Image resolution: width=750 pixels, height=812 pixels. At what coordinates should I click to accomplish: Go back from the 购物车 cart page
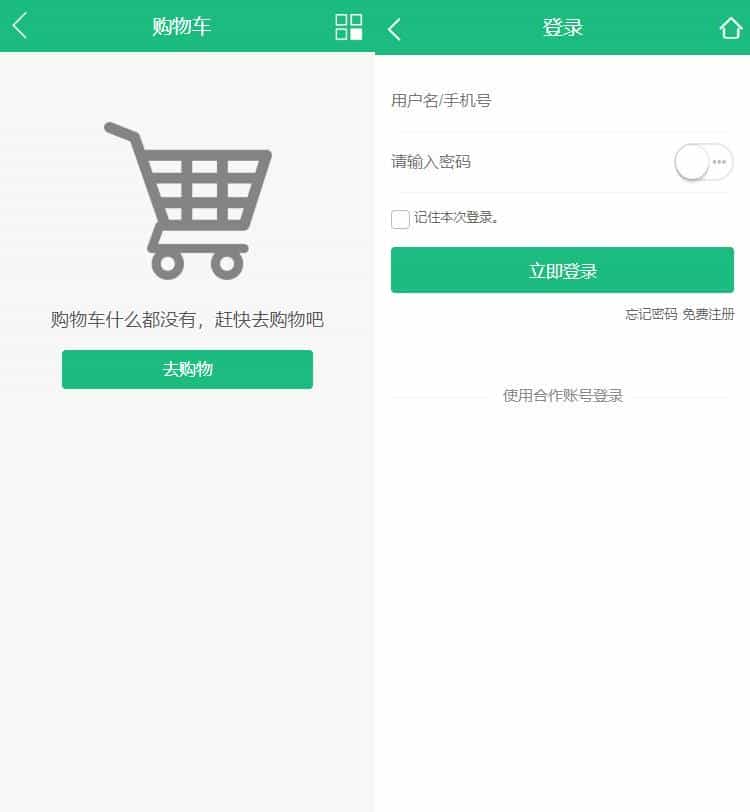pos(20,26)
